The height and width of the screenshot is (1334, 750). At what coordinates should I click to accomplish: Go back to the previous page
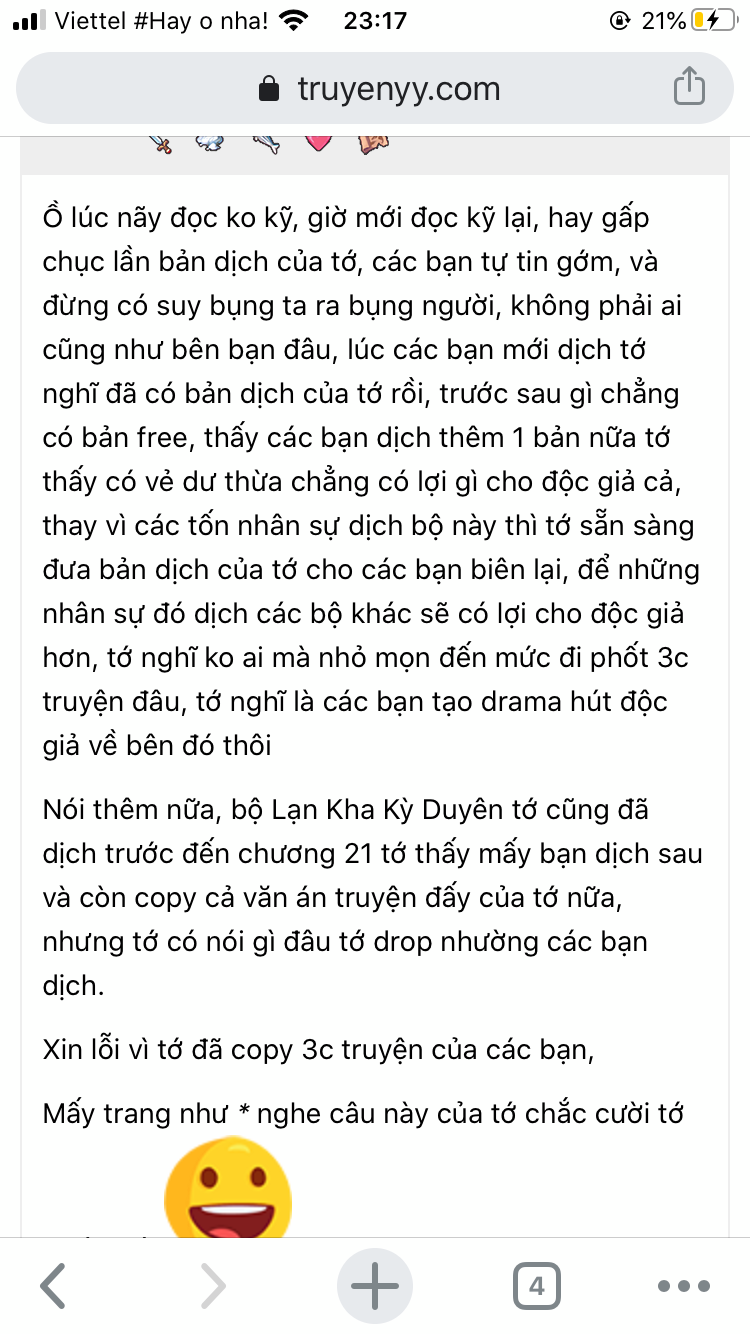pyautogui.click(x=54, y=1286)
